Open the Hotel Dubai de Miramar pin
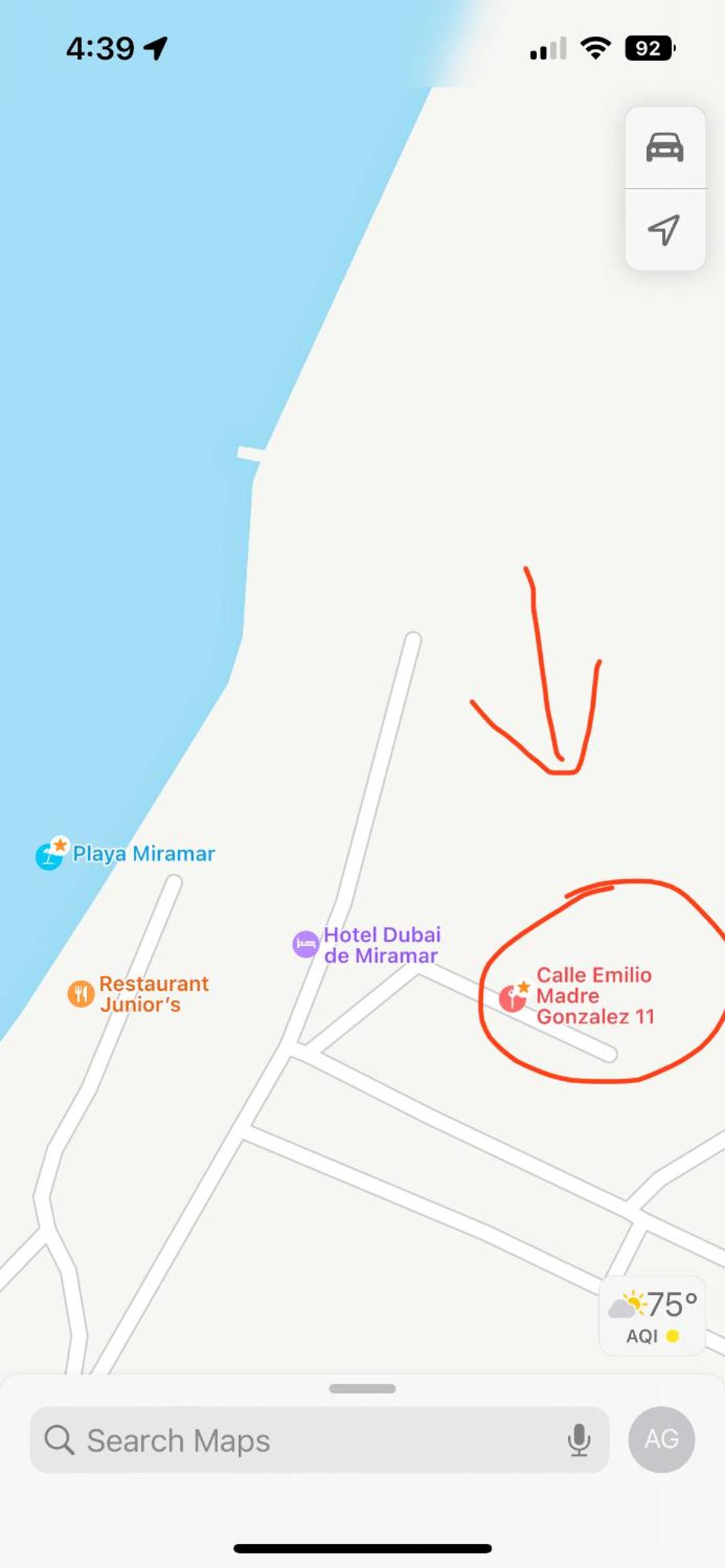Viewport: 725px width, 1568px height. [305, 944]
